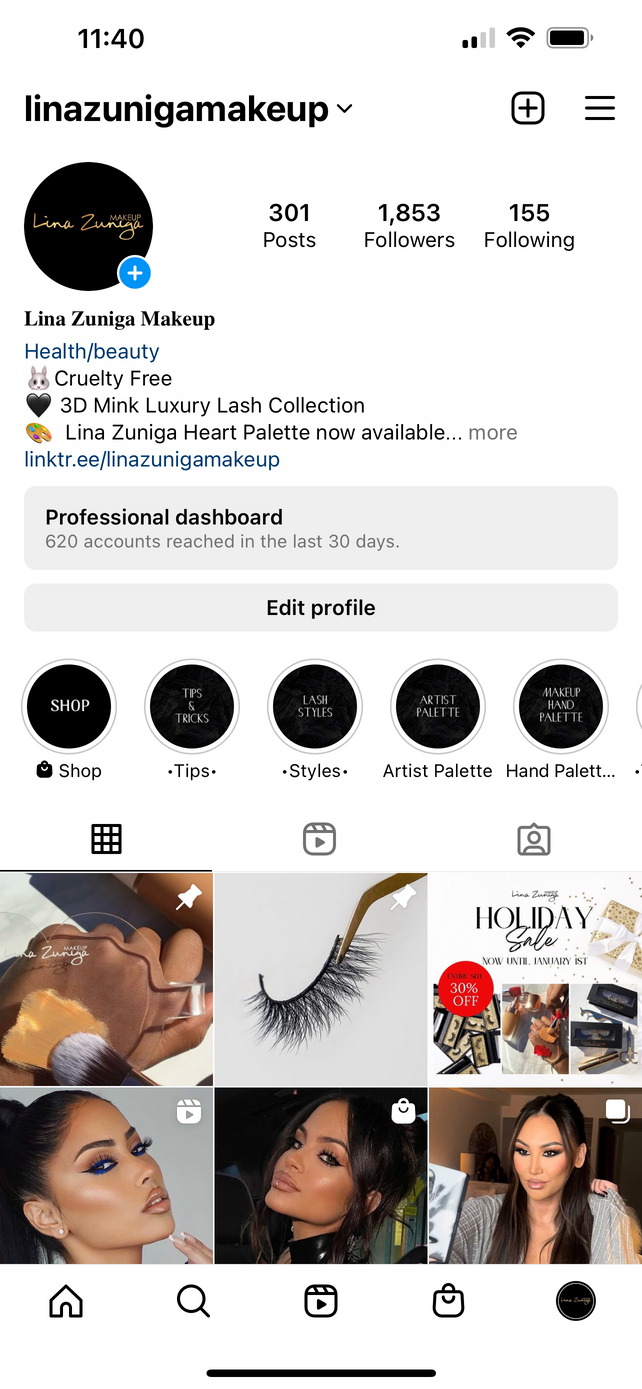Switch to the tagged photos tab
Image resolution: width=642 pixels, height=1389 pixels.
pyautogui.click(x=534, y=839)
